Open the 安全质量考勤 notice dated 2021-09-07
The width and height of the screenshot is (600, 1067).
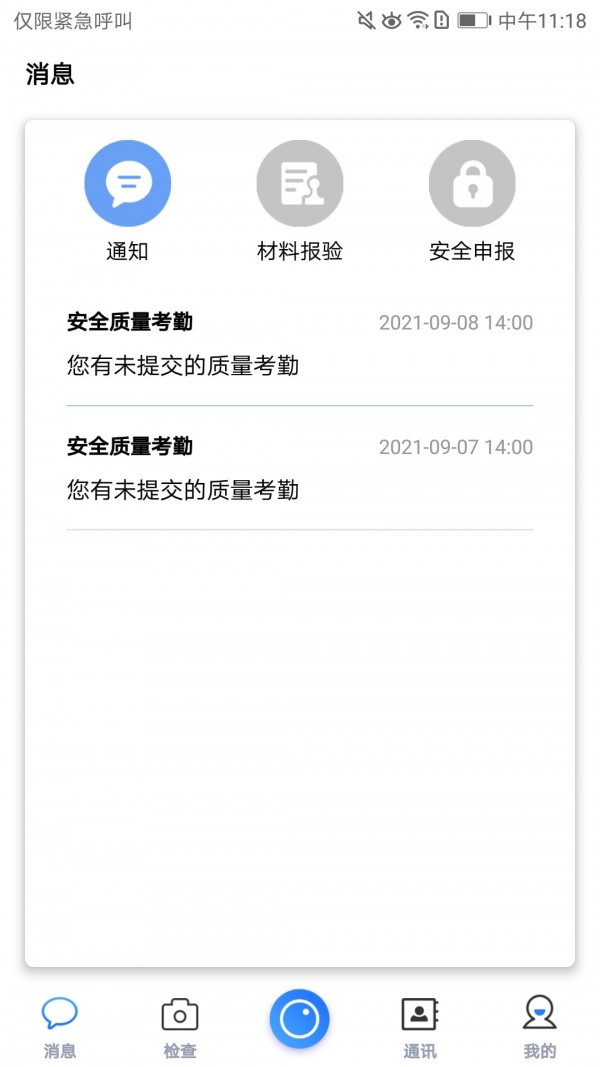click(299, 469)
